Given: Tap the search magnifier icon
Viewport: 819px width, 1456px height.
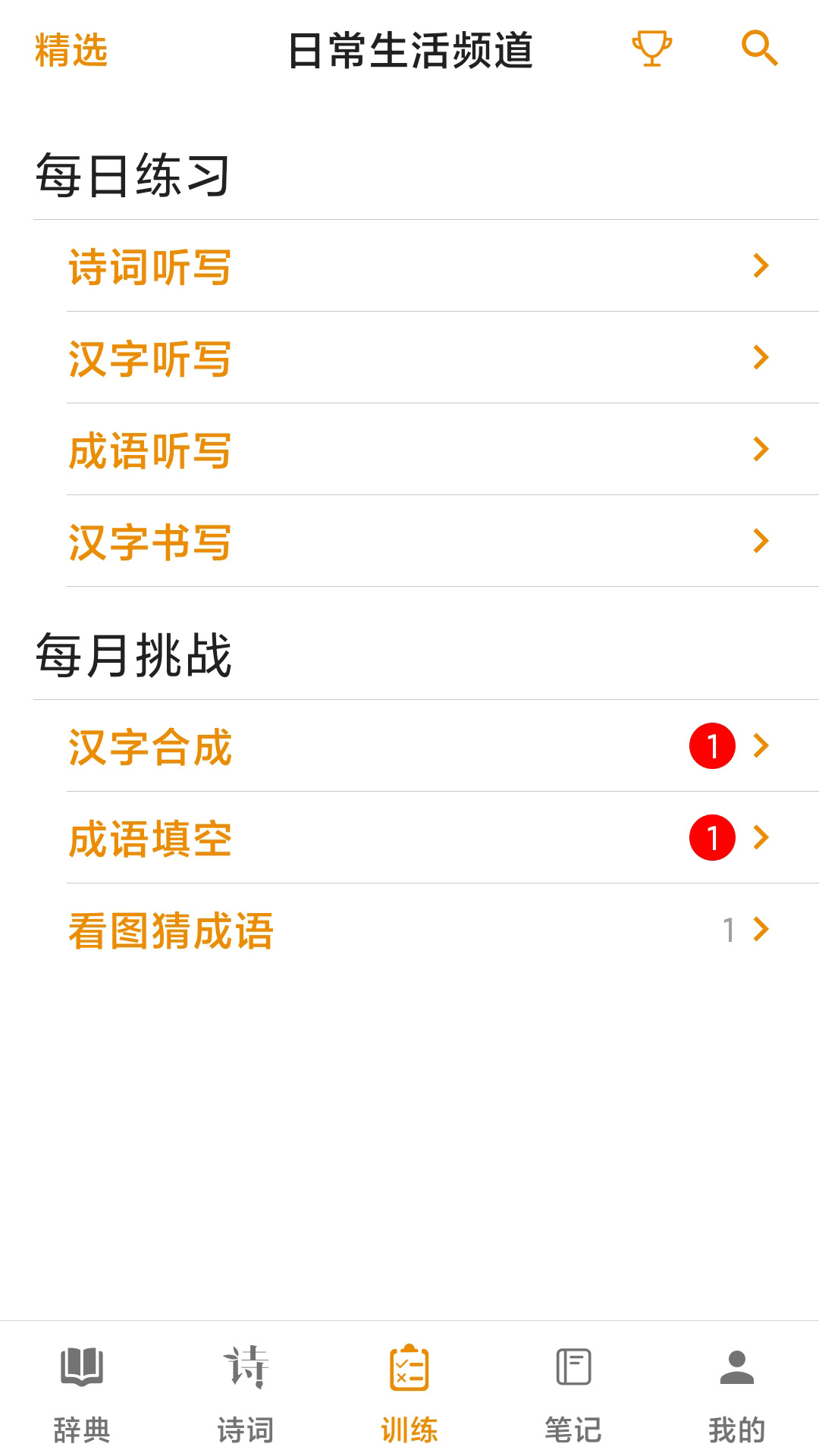Looking at the screenshot, I should point(759,49).
